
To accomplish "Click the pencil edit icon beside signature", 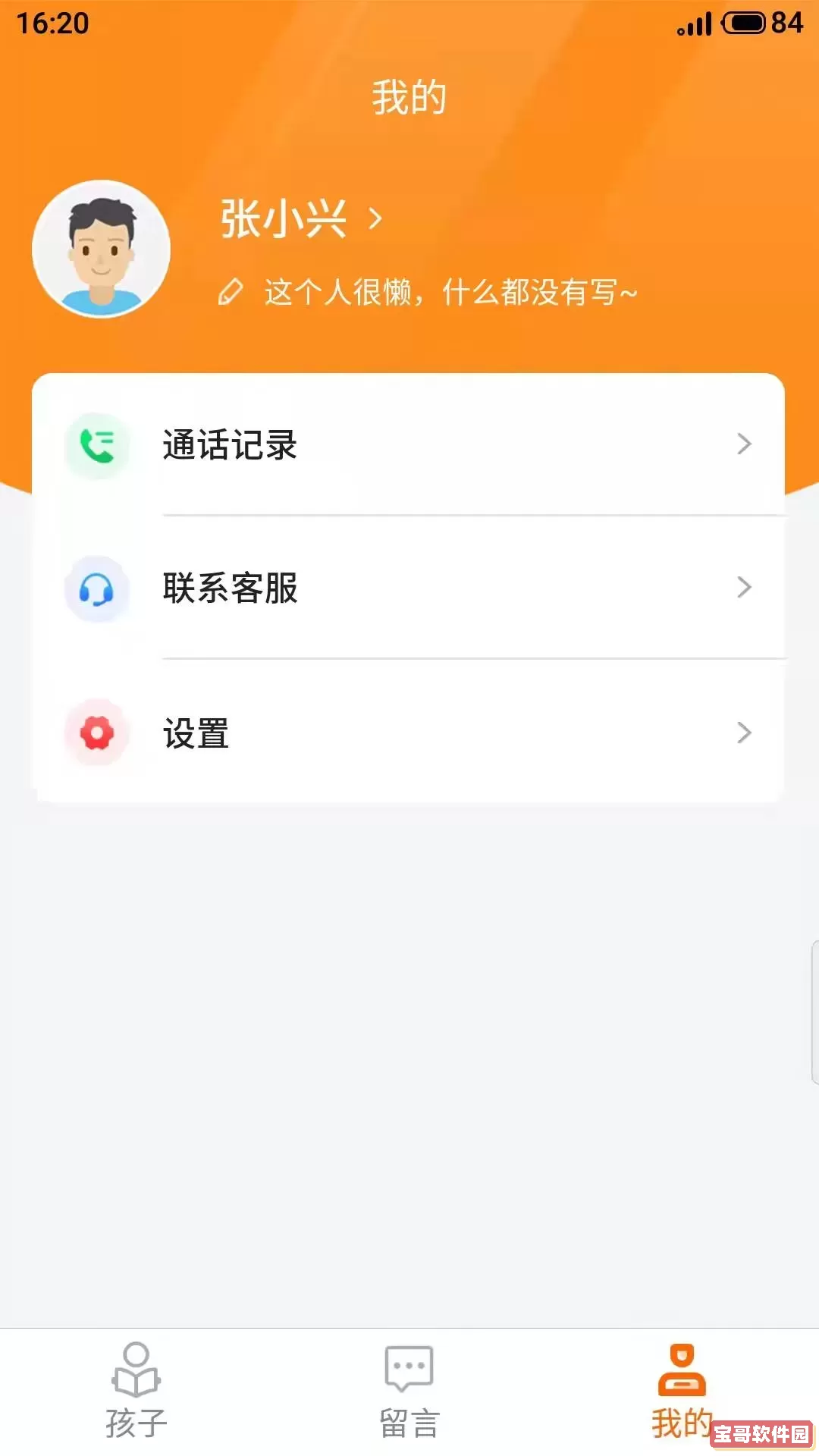I will 231,290.
